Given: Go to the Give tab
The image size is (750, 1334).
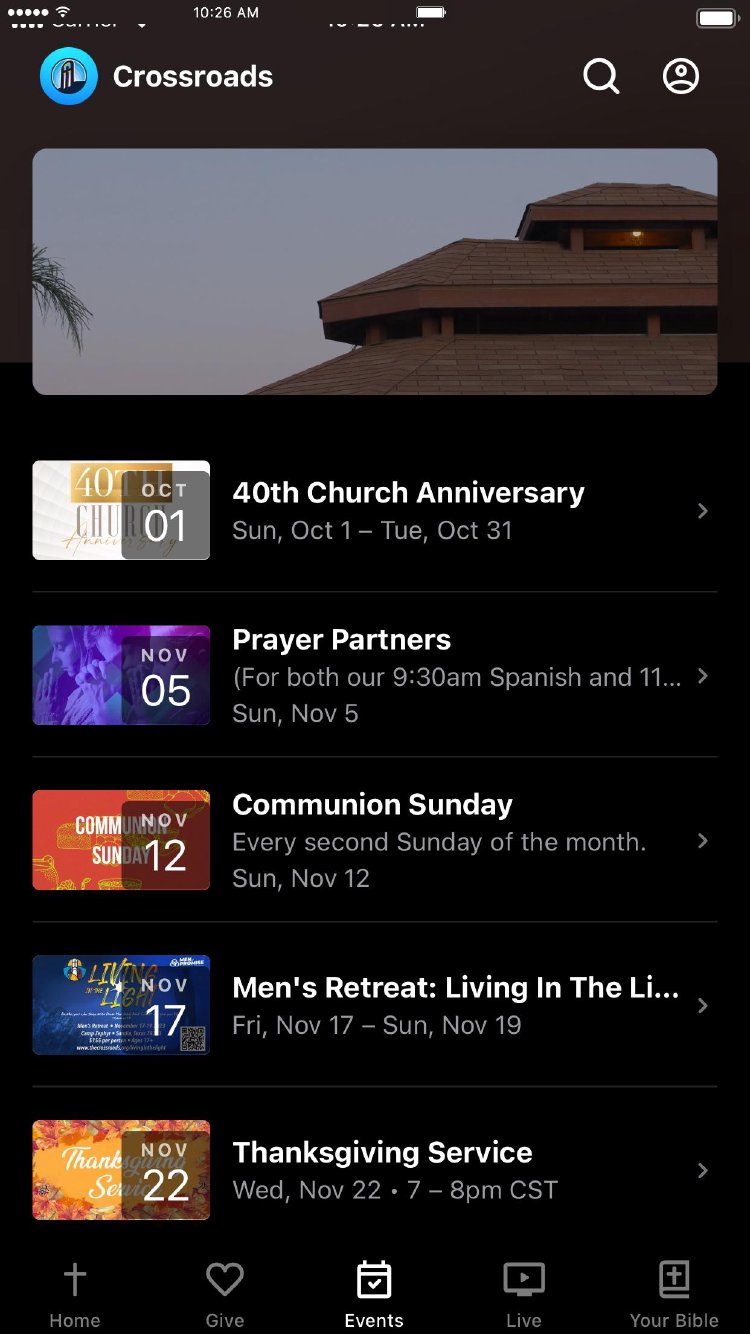Looking at the screenshot, I should (225, 1294).
